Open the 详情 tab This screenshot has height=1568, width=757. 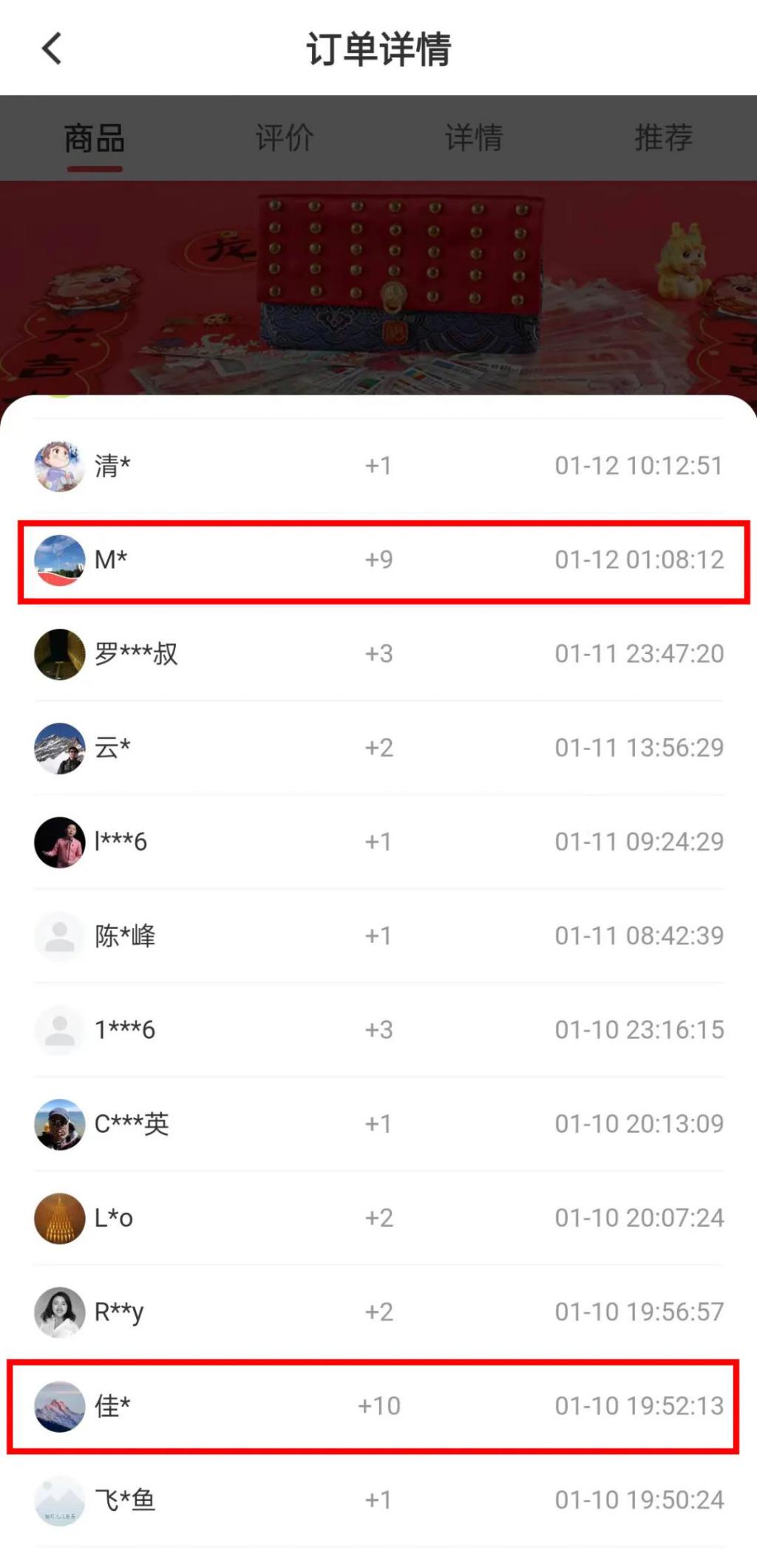pos(474,137)
